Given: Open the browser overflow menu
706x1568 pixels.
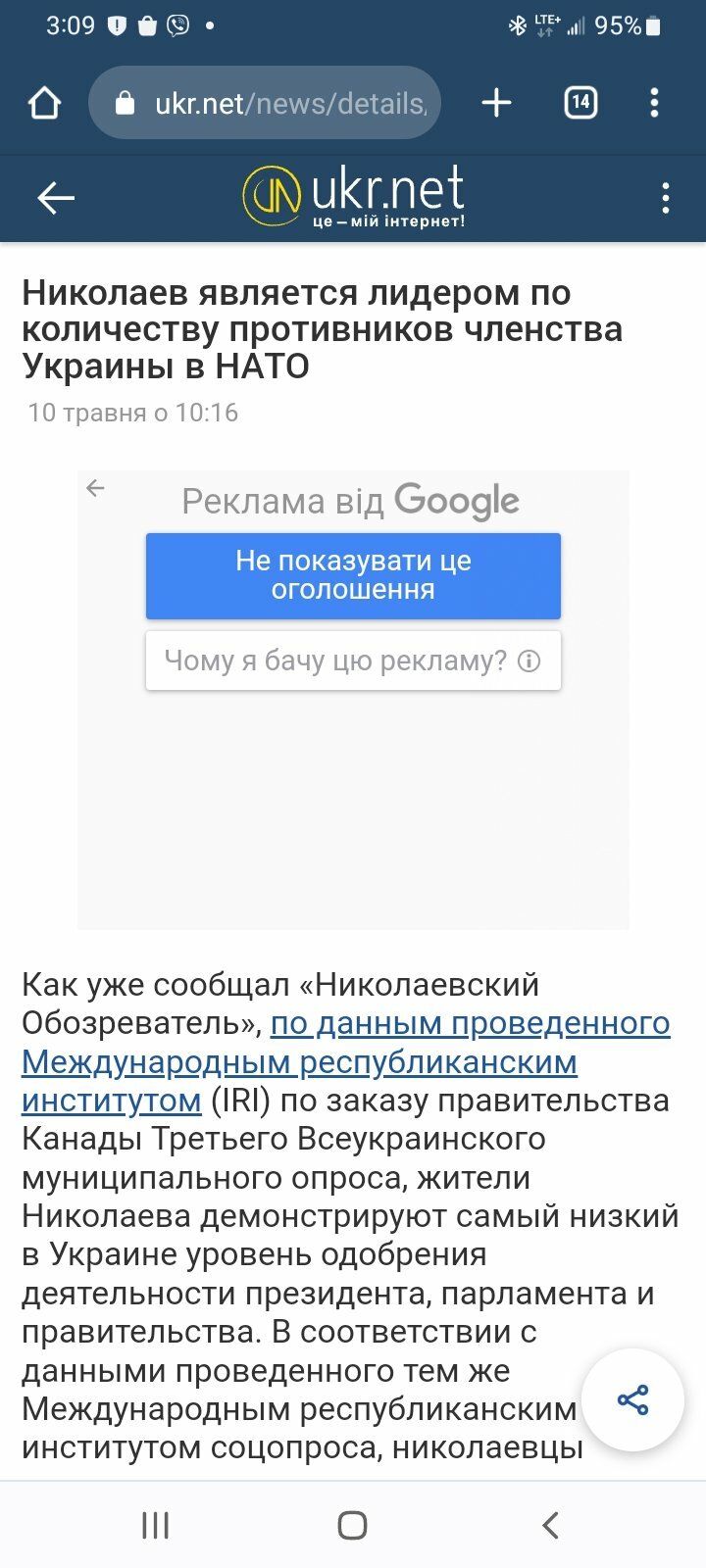Looking at the screenshot, I should pos(654,103).
